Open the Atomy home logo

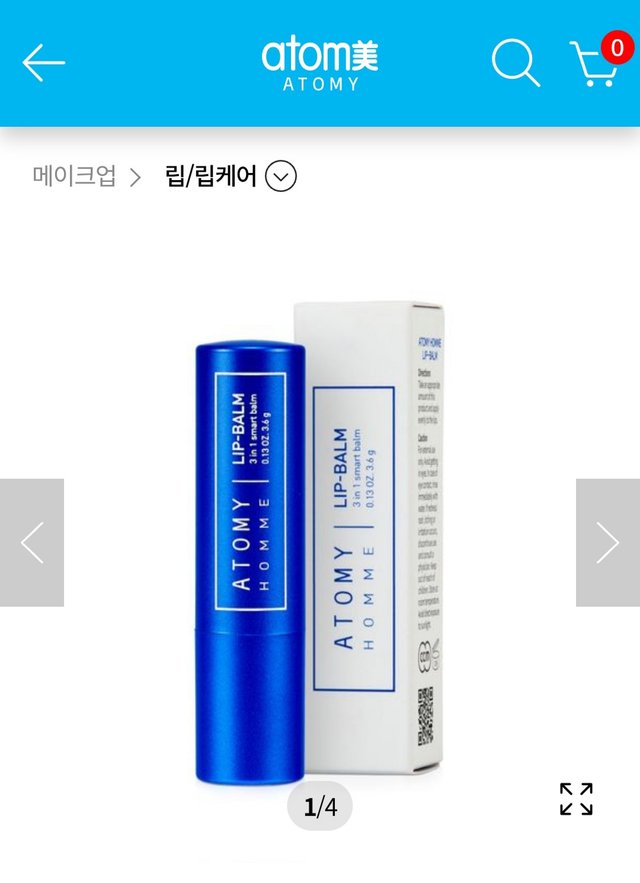[x=320, y=63]
